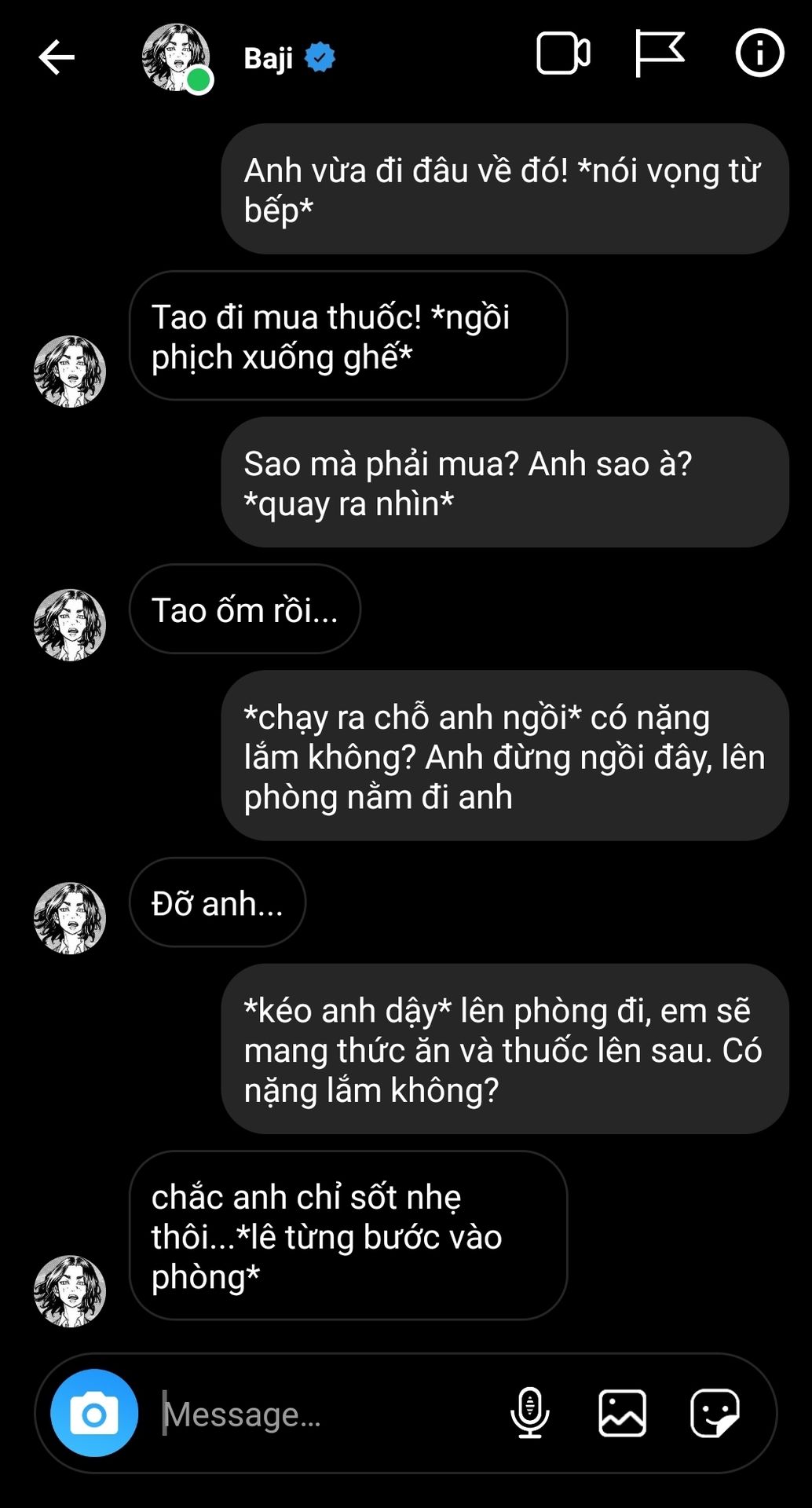Go back to the chat list

(57, 57)
